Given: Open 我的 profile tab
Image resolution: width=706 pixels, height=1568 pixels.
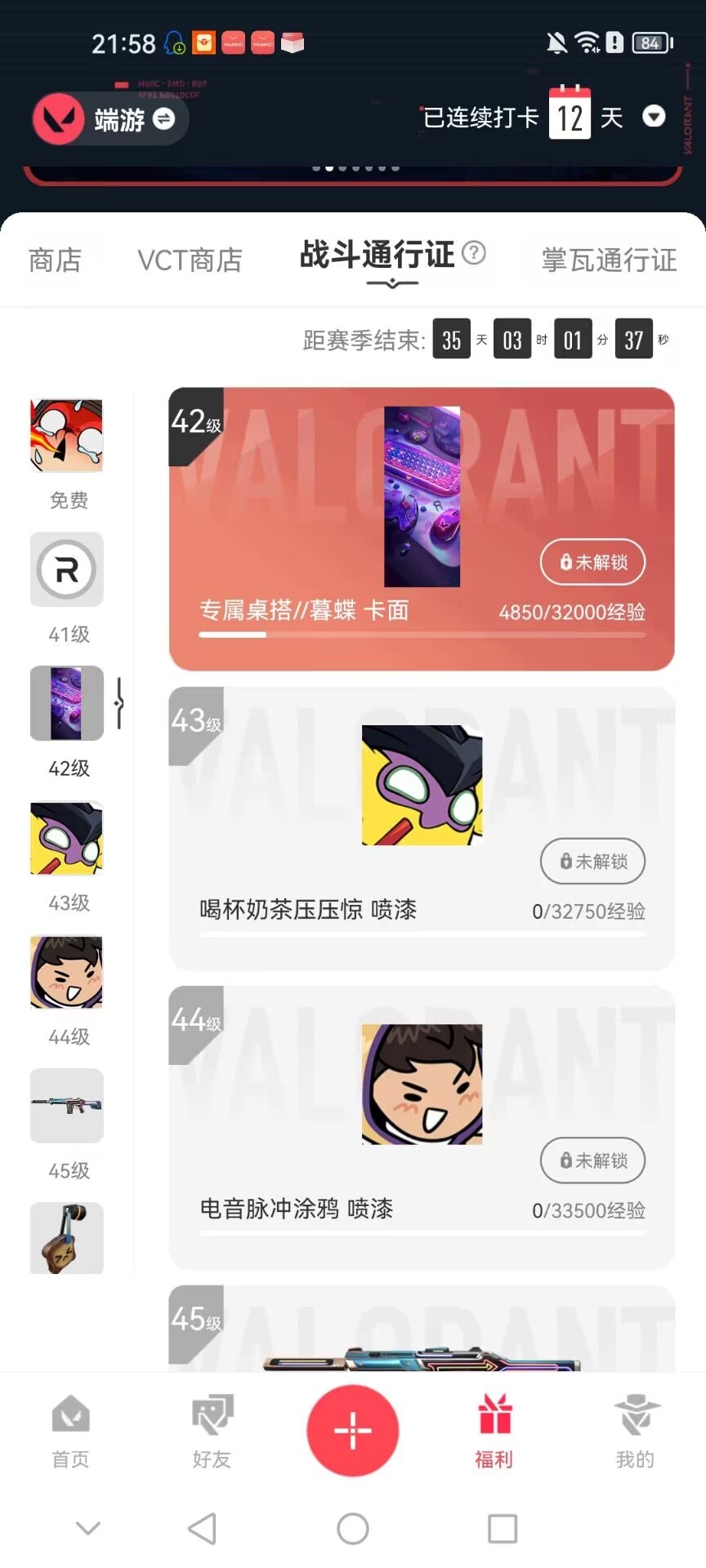Looking at the screenshot, I should click(635, 1431).
